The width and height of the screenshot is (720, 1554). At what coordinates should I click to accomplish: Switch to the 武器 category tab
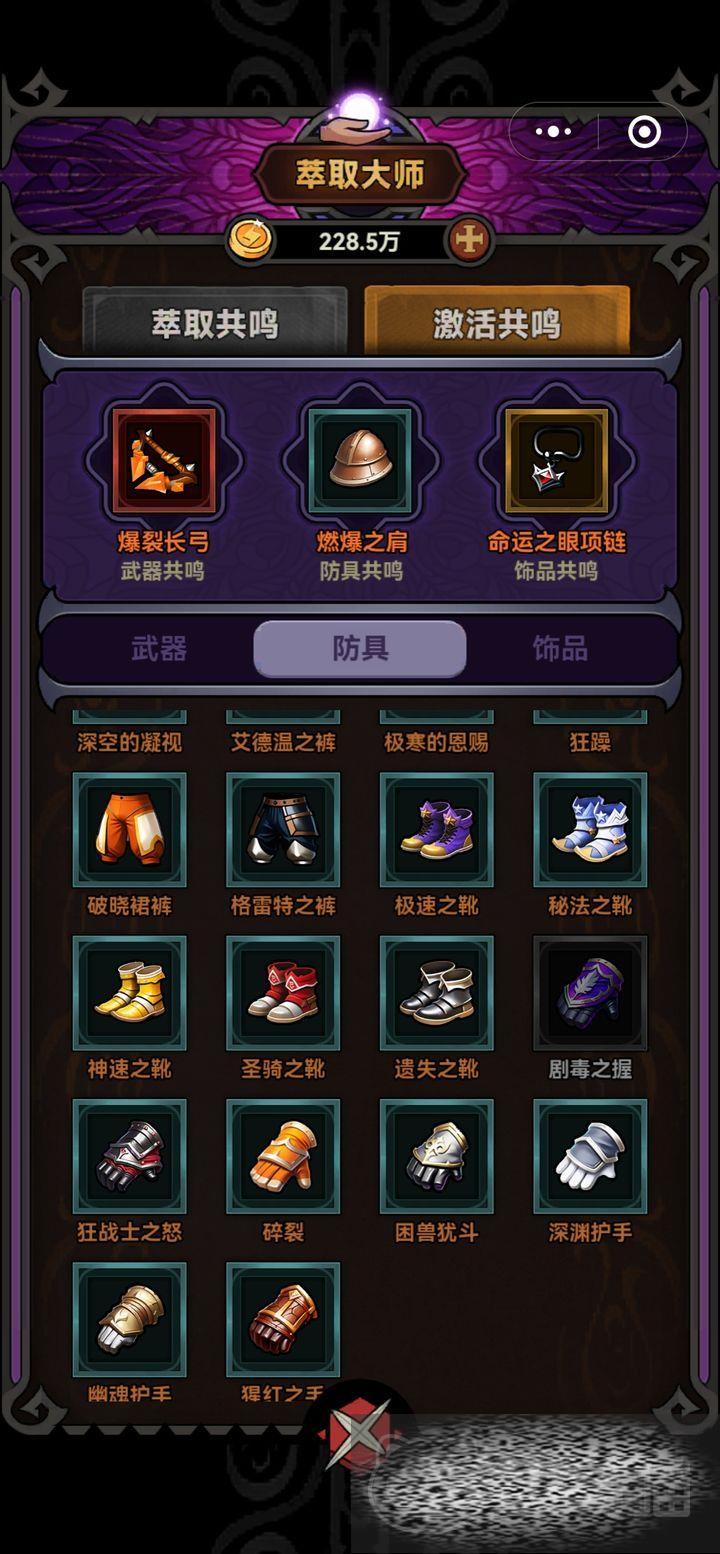point(159,649)
